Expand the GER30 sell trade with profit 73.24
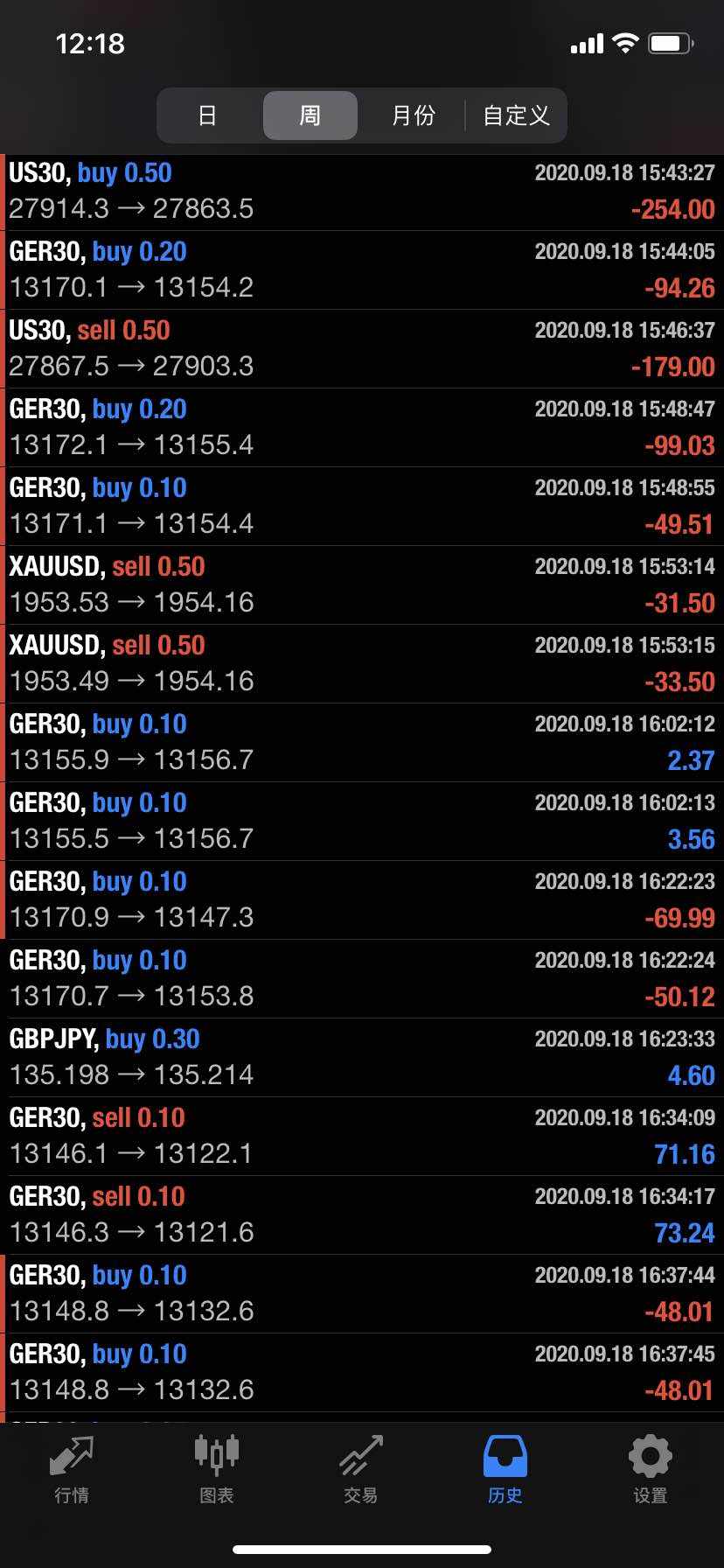Screen dimensions: 724x1568 tap(362, 1215)
